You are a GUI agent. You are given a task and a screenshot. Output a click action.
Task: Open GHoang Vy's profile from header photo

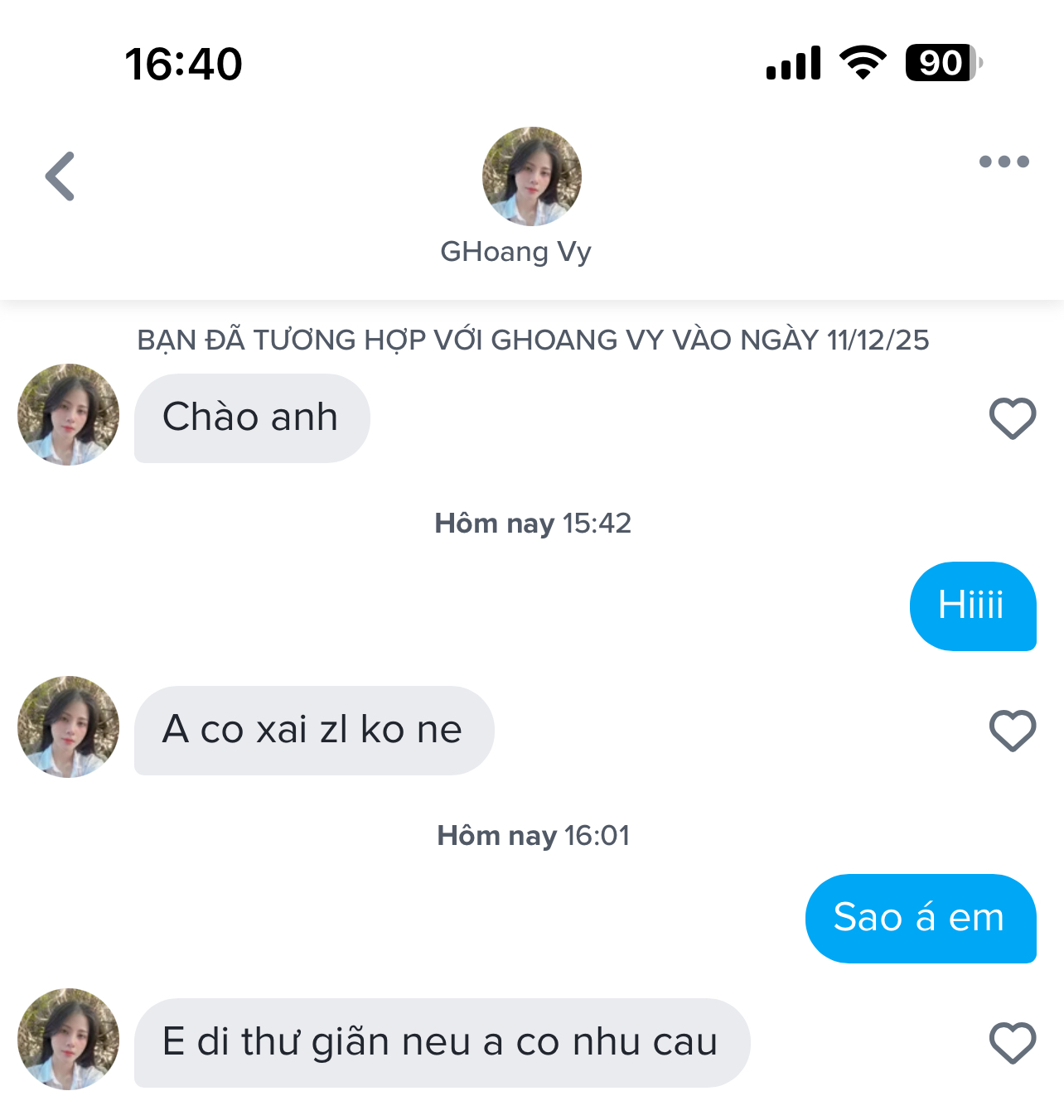pos(532,176)
